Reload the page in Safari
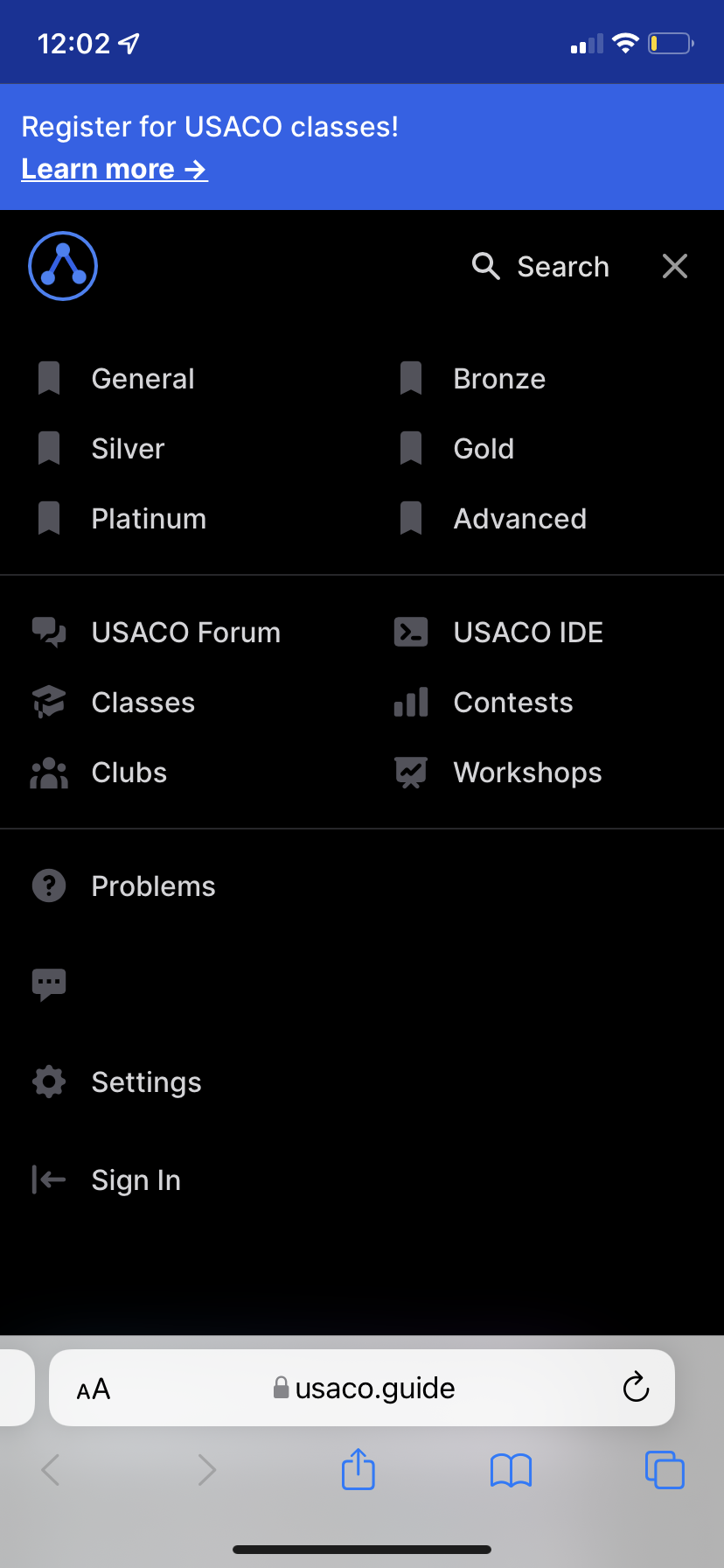The height and width of the screenshot is (1568, 724). (x=636, y=1388)
